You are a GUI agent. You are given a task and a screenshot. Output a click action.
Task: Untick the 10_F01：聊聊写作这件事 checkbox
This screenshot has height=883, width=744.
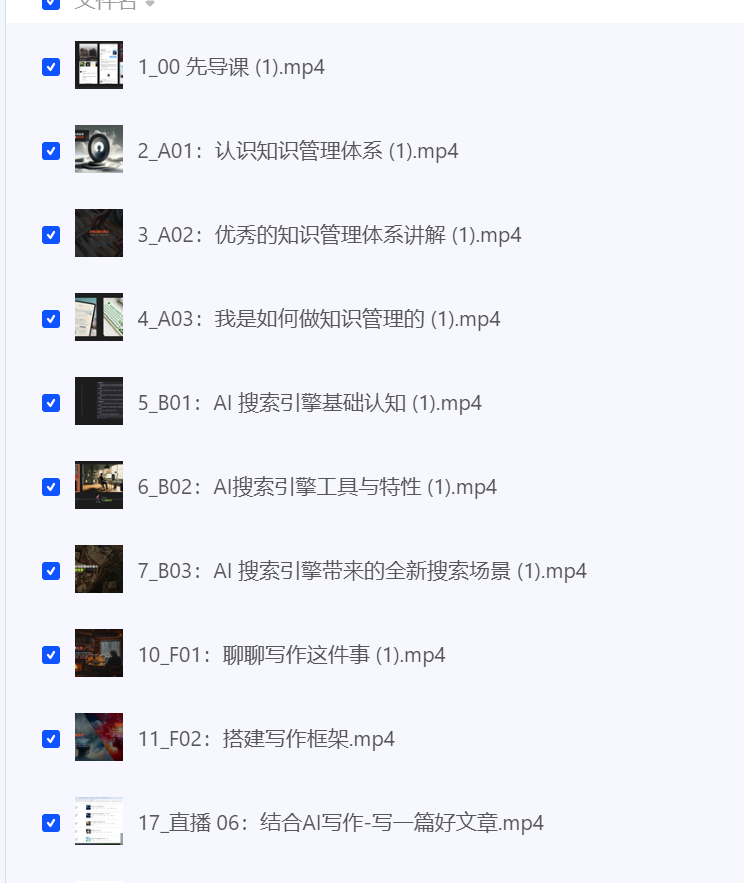[x=51, y=655]
